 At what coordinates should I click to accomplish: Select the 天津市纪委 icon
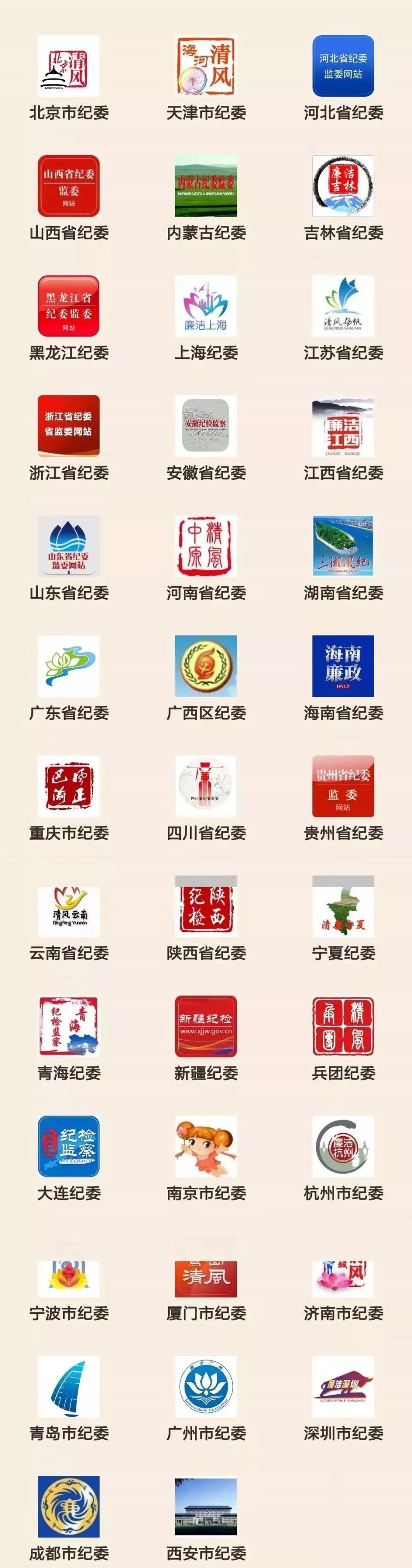(206, 66)
